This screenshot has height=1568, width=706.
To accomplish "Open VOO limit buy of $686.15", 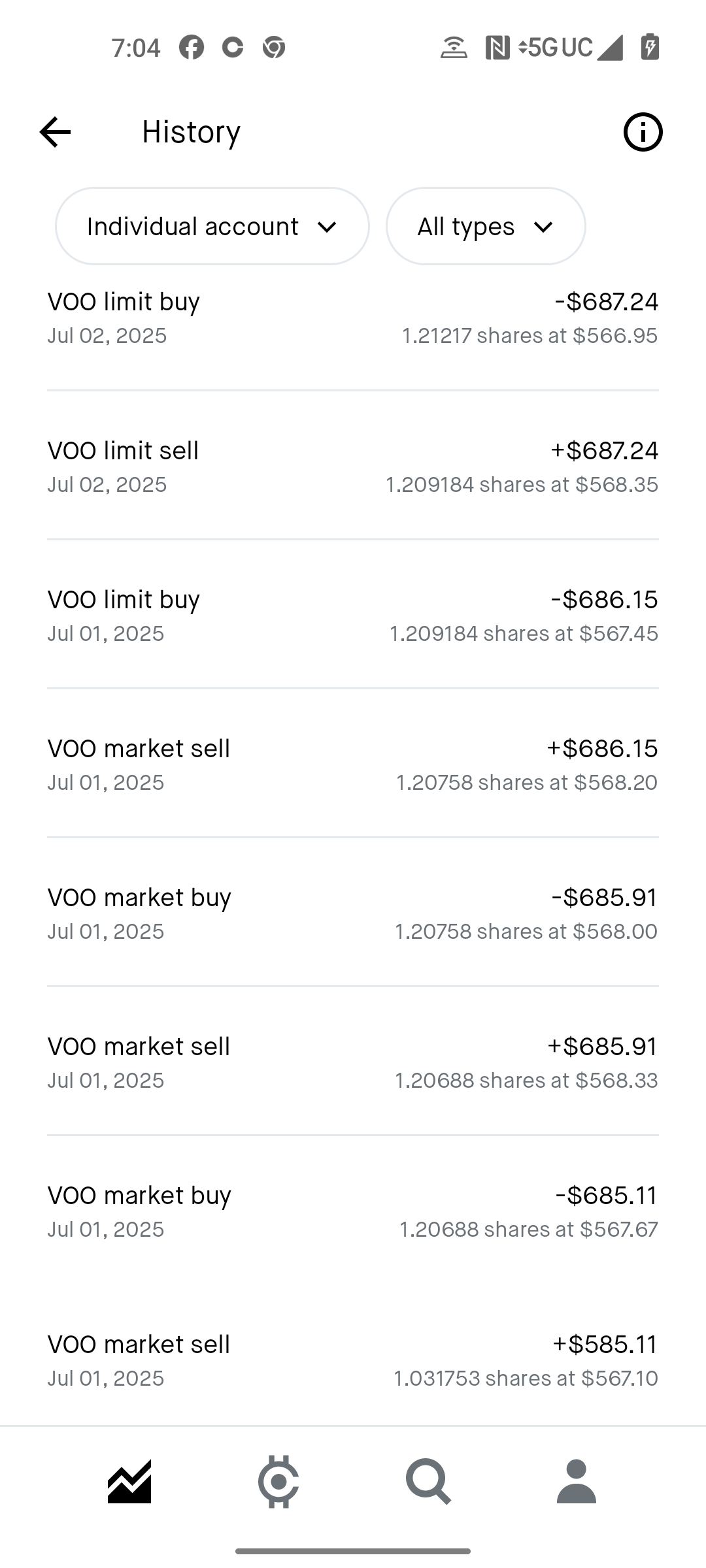I will [x=353, y=615].
